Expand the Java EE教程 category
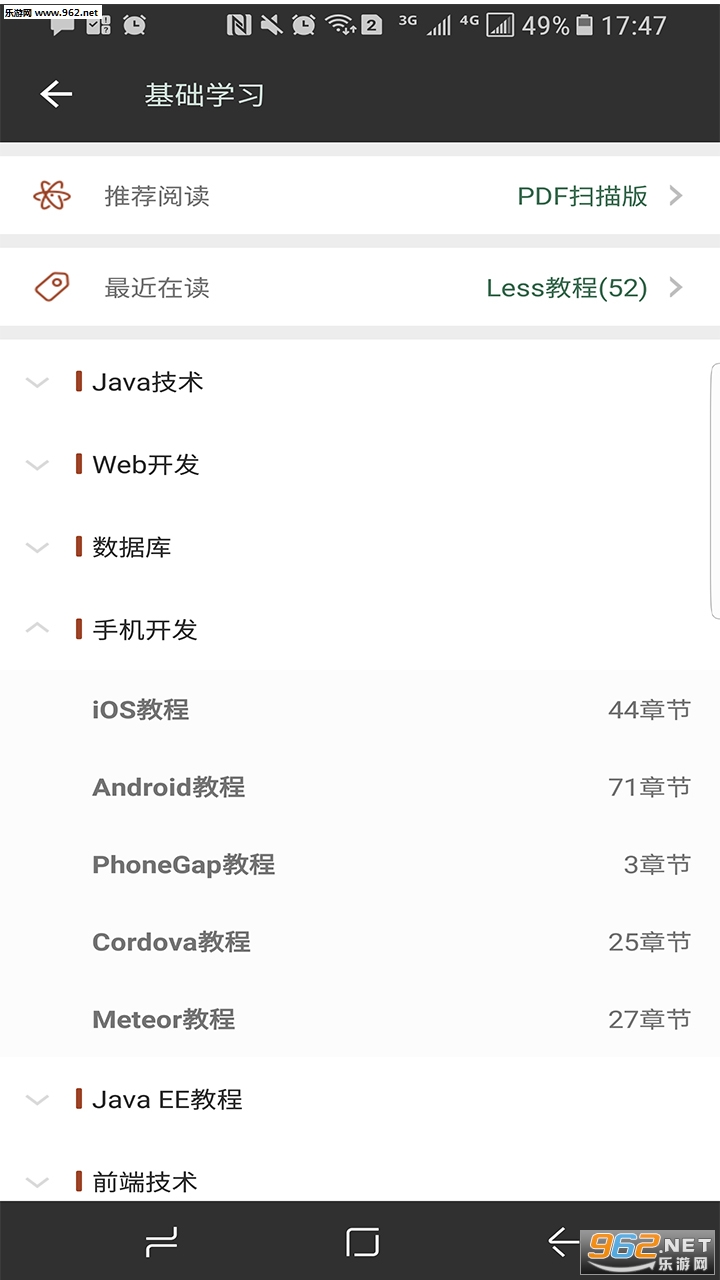Screen dimensions: 720x1280 167,1099
